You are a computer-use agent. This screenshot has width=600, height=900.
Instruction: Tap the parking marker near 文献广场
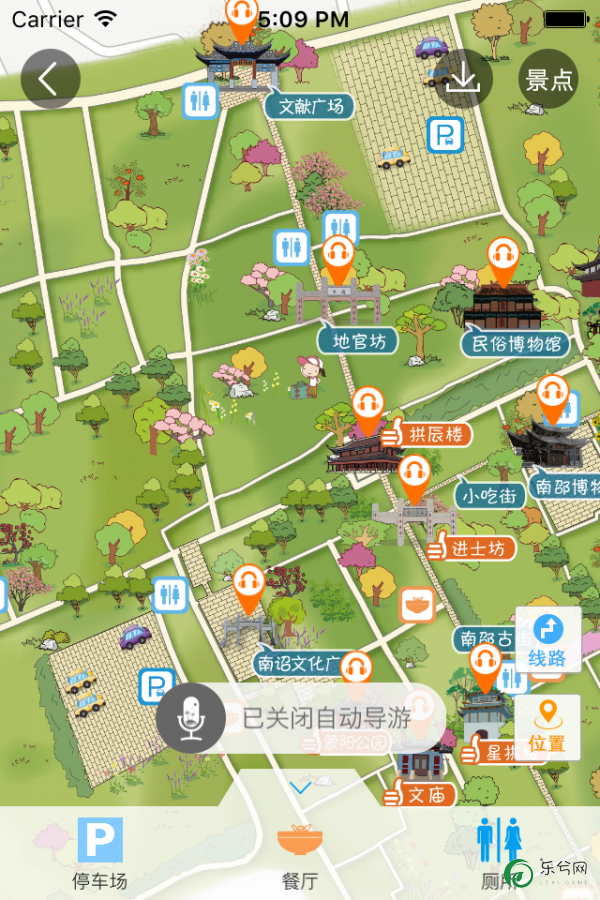point(444,135)
